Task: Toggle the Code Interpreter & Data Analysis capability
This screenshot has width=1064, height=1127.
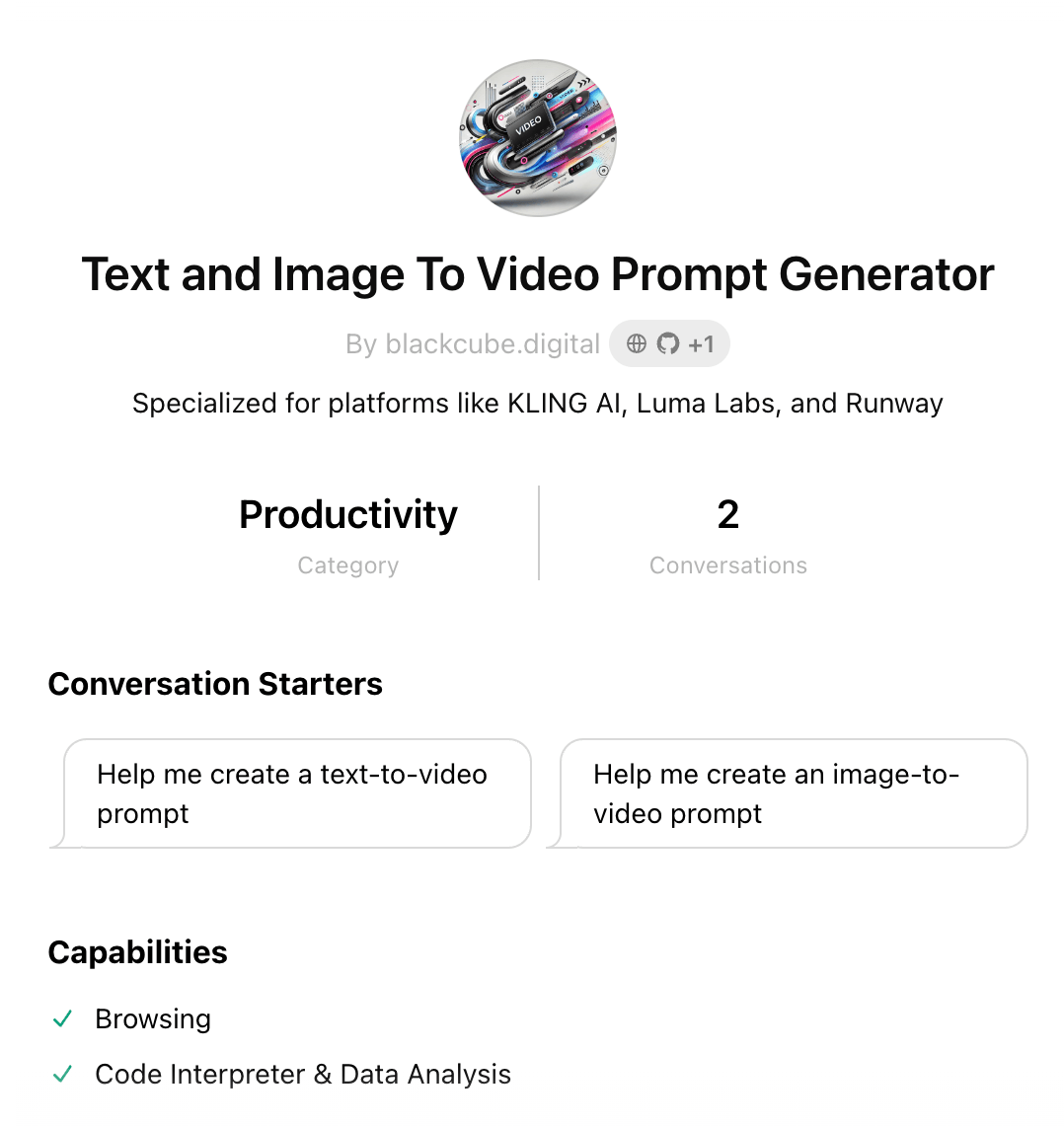Action: click(303, 1074)
